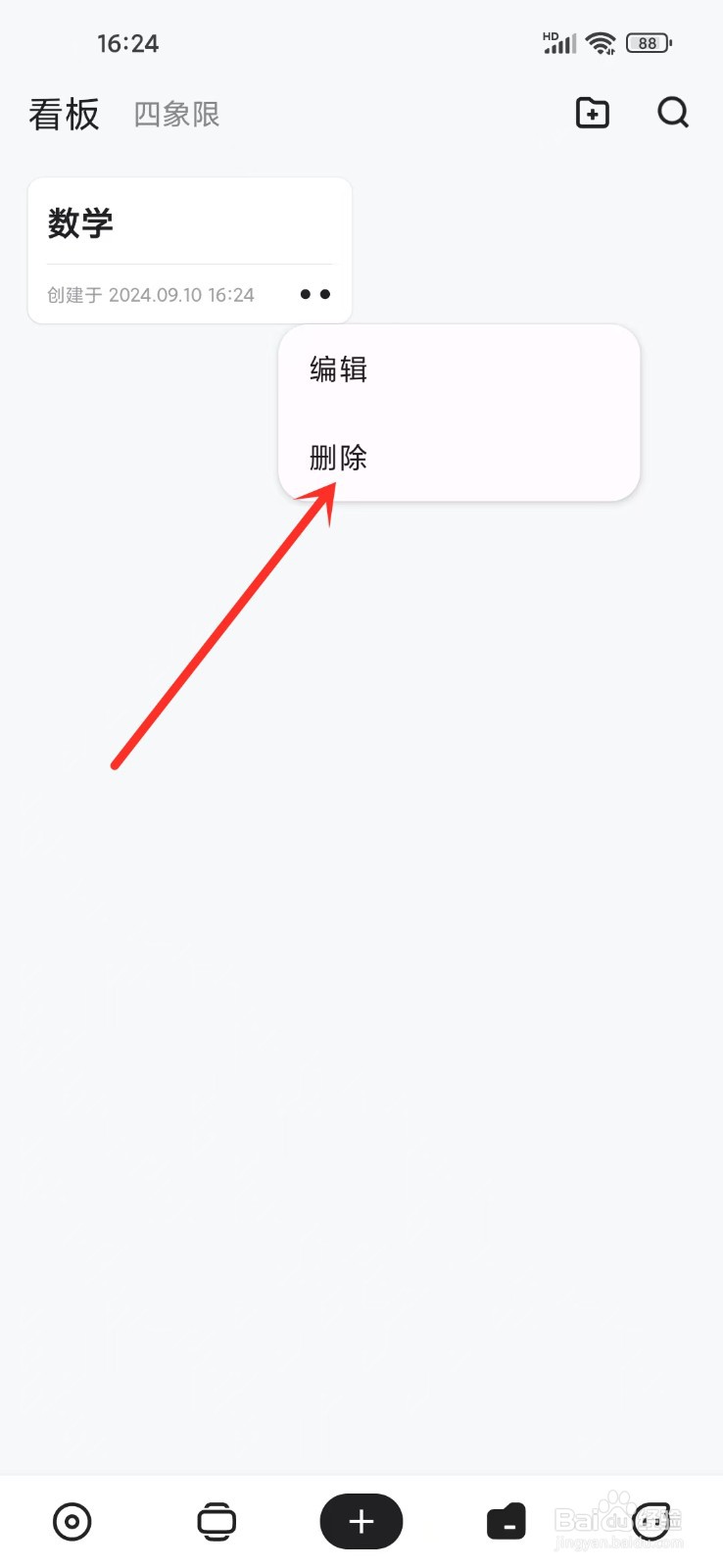Select the target-shaped focus icon in bottom bar

coord(72,1521)
